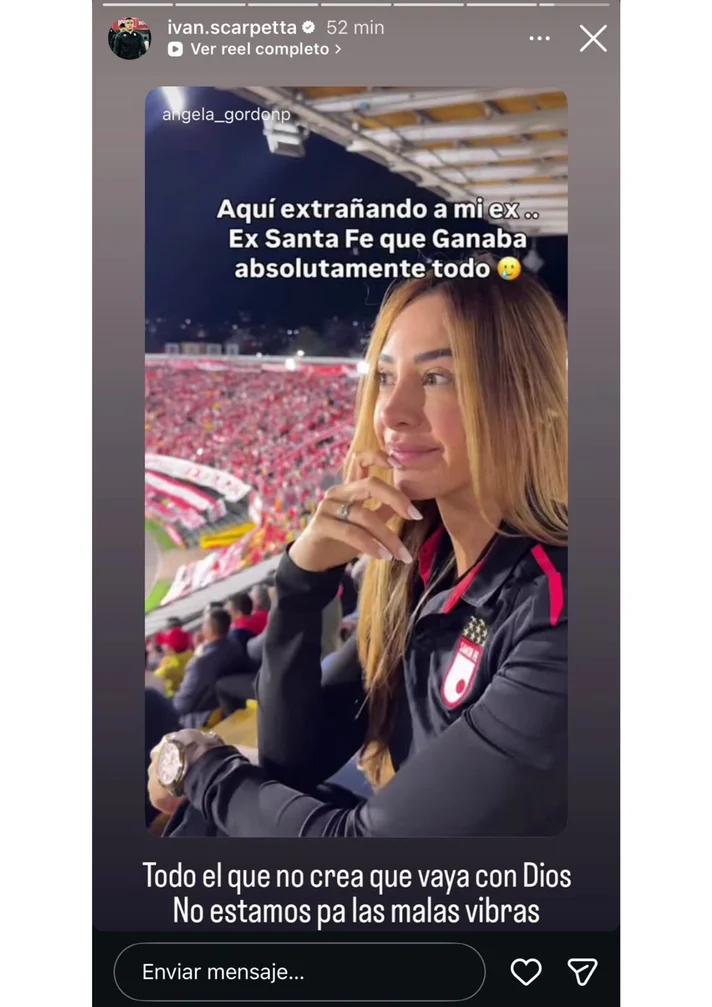Open the three-dot story options menu
This screenshot has height=1007, width=712.
539,38
